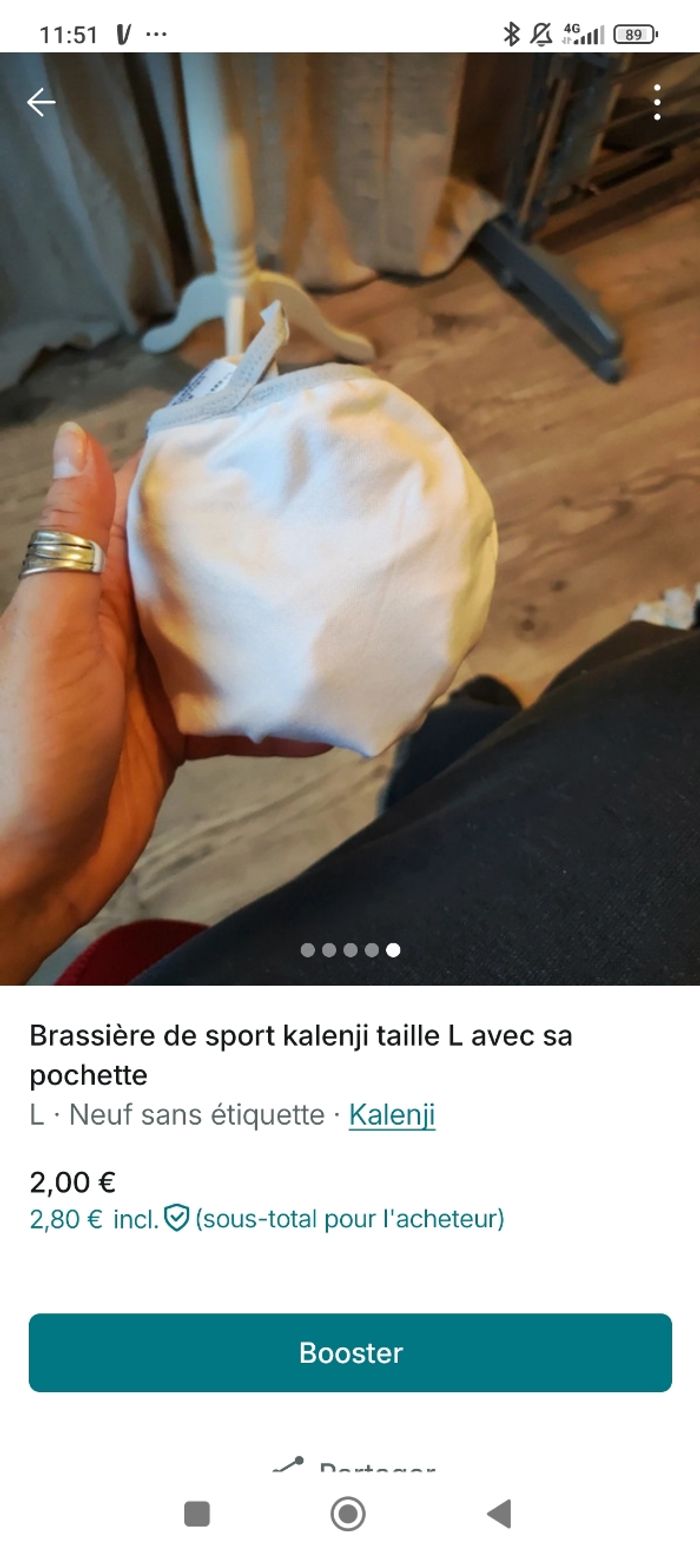The height and width of the screenshot is (1556, 700).
Task: Open recent apps with the square button
Action: coord(197,1514)
